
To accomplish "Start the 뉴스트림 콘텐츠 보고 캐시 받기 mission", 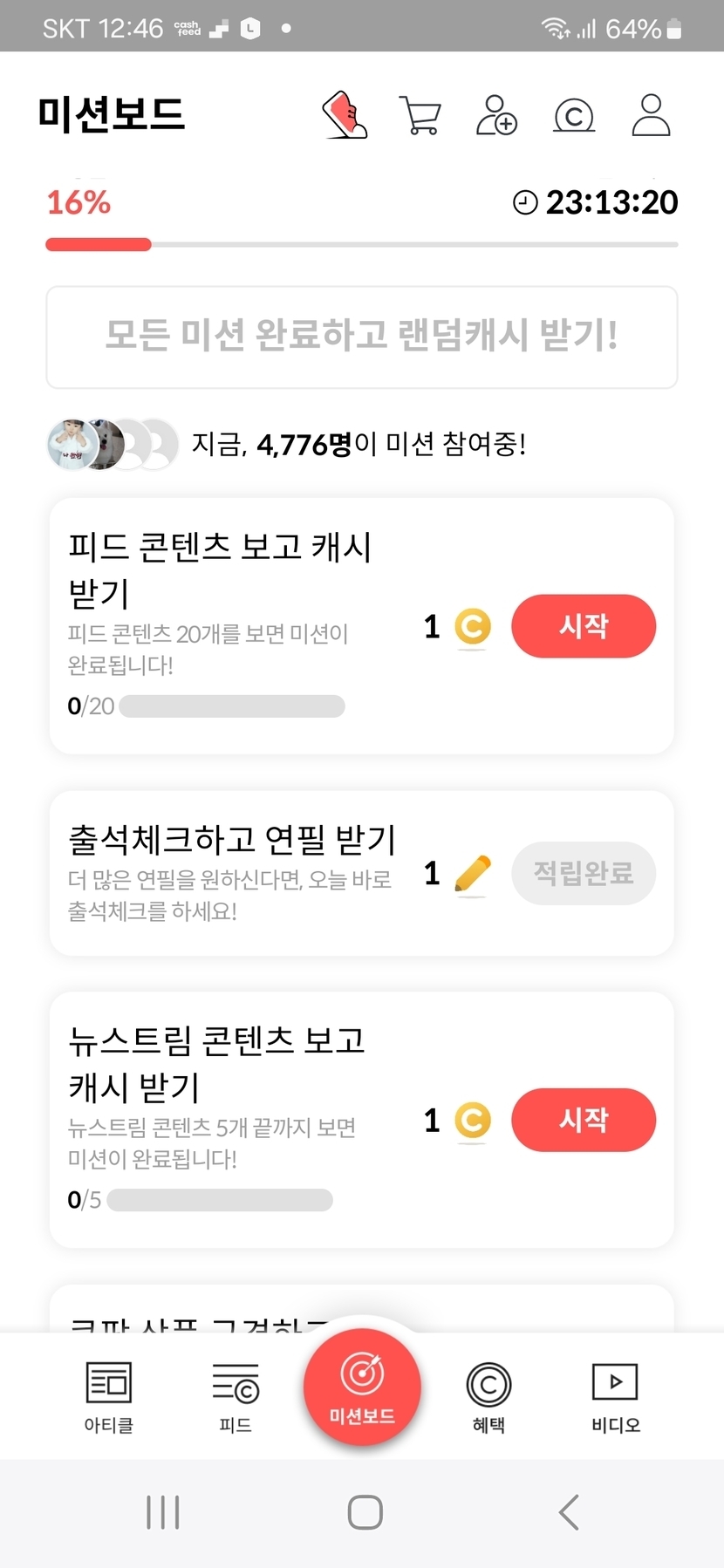I will pos(583,1120).
